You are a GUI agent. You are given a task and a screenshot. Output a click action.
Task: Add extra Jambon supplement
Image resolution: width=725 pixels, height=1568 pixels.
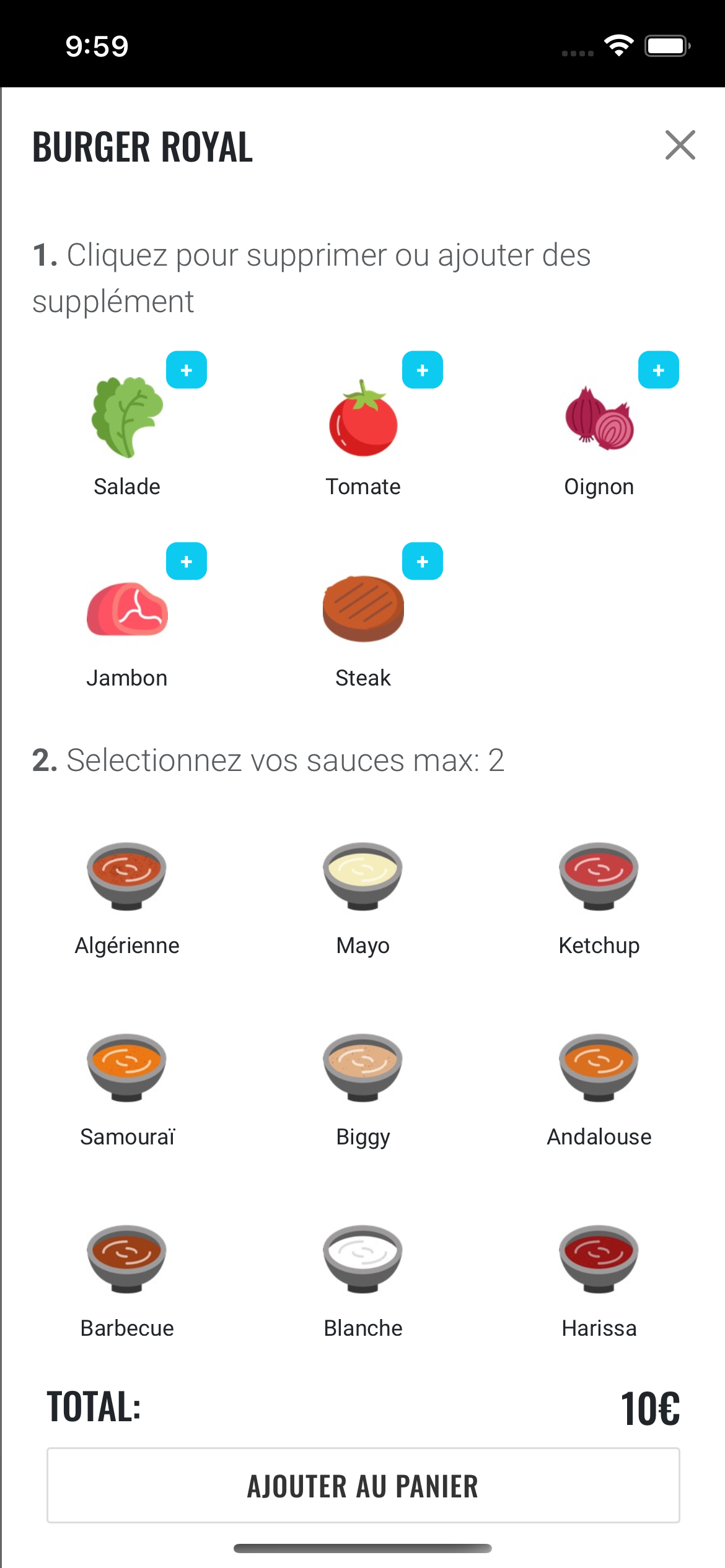pyautogui.click(x=186, y=562)
